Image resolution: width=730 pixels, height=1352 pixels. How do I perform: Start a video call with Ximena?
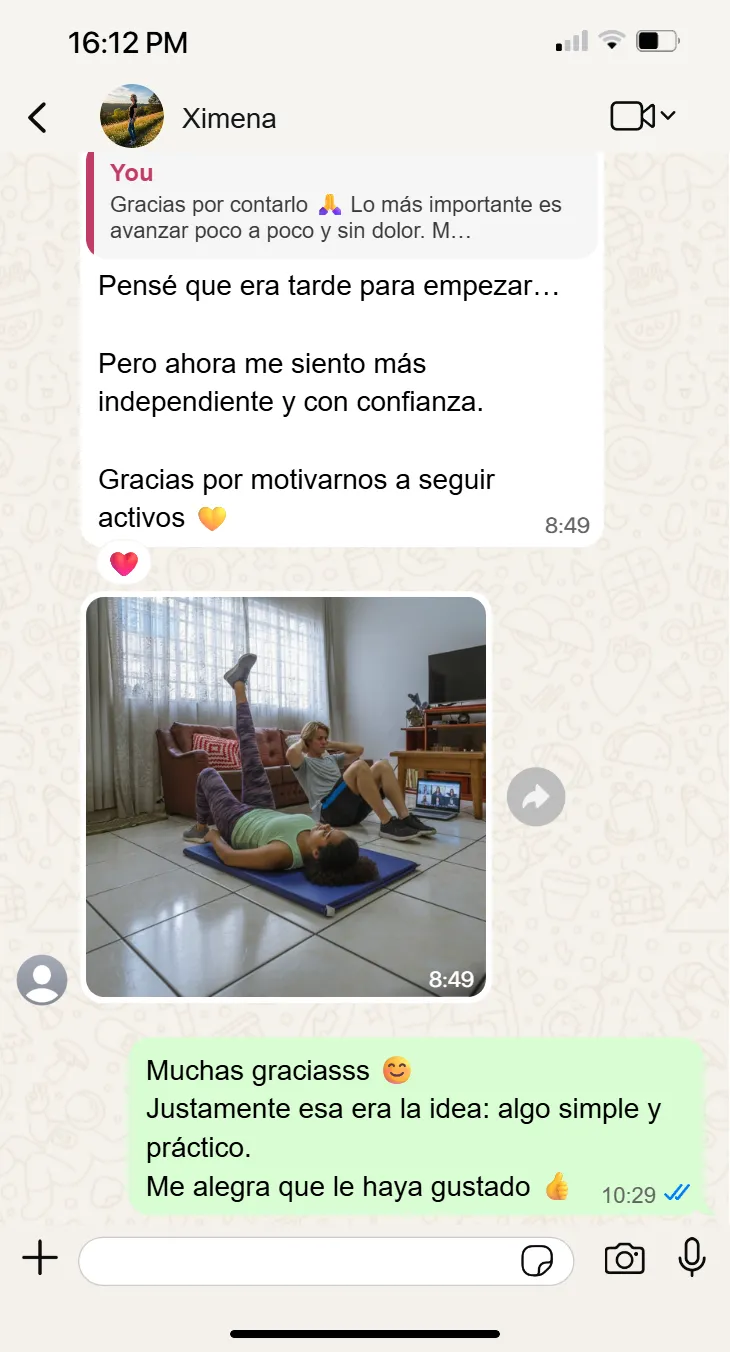(x=633, y=116)
